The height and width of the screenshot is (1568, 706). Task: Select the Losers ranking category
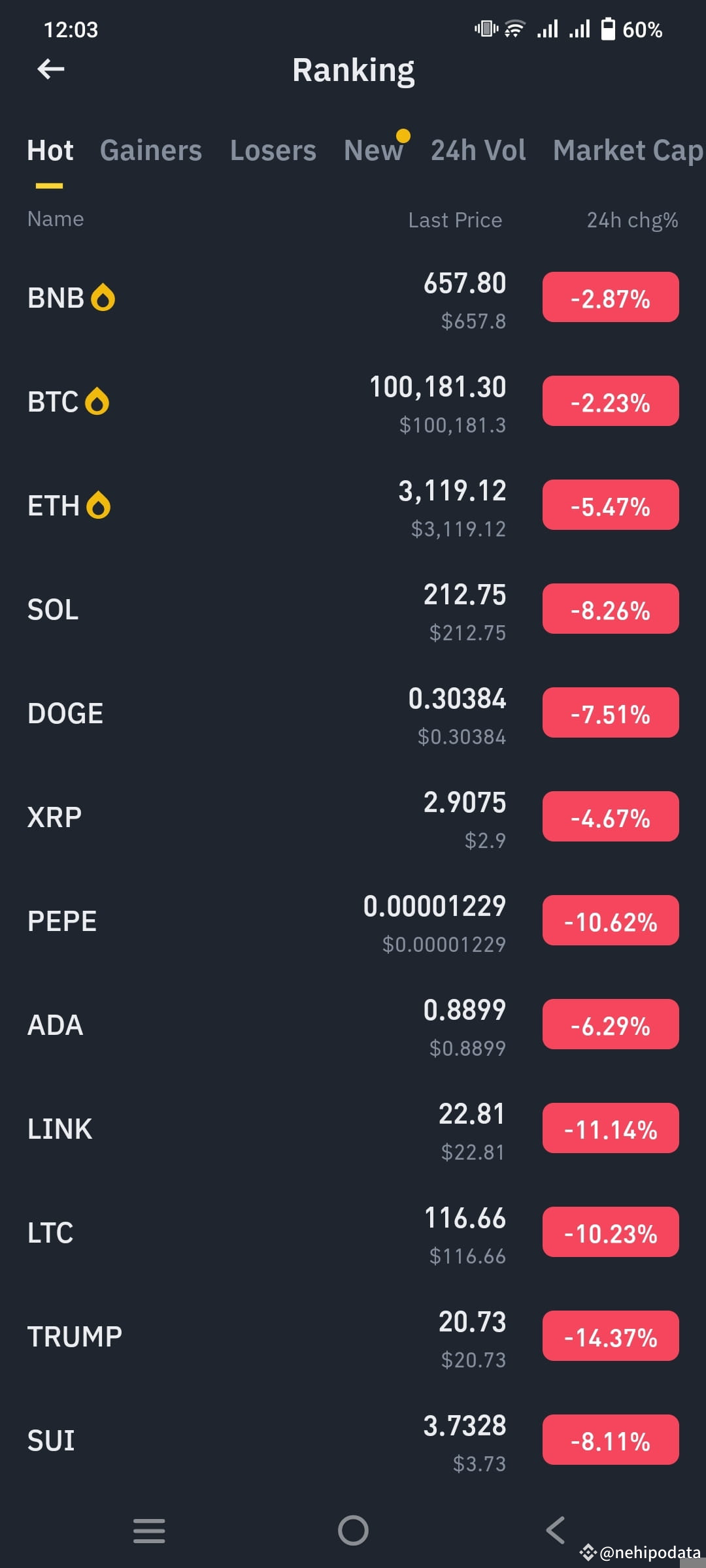coord(273,150)
